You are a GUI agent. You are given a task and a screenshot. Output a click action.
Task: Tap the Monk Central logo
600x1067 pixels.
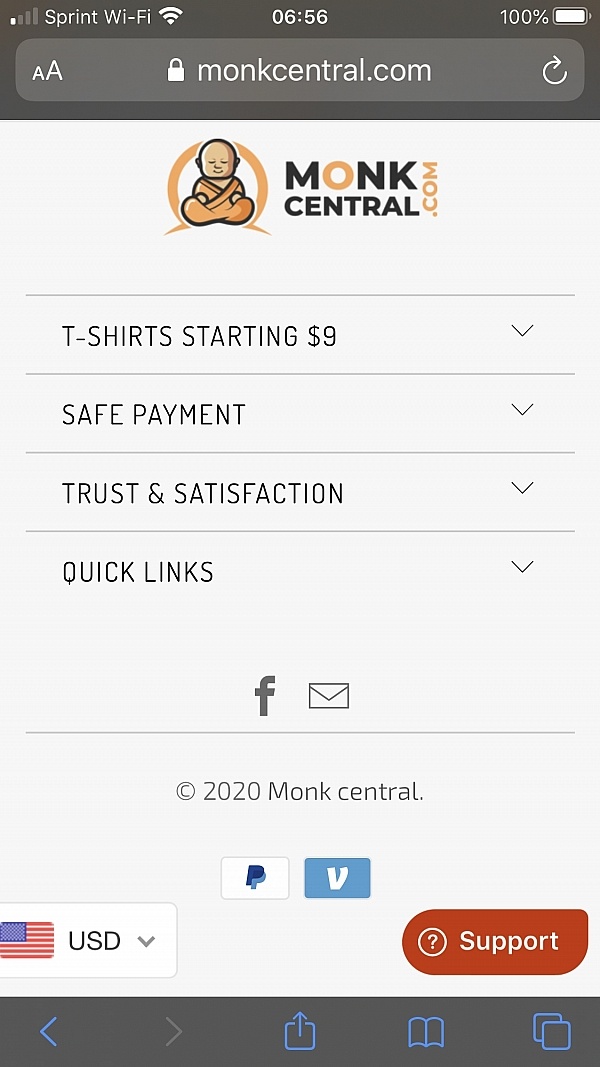pyautogui.click(x=301, y=189)
